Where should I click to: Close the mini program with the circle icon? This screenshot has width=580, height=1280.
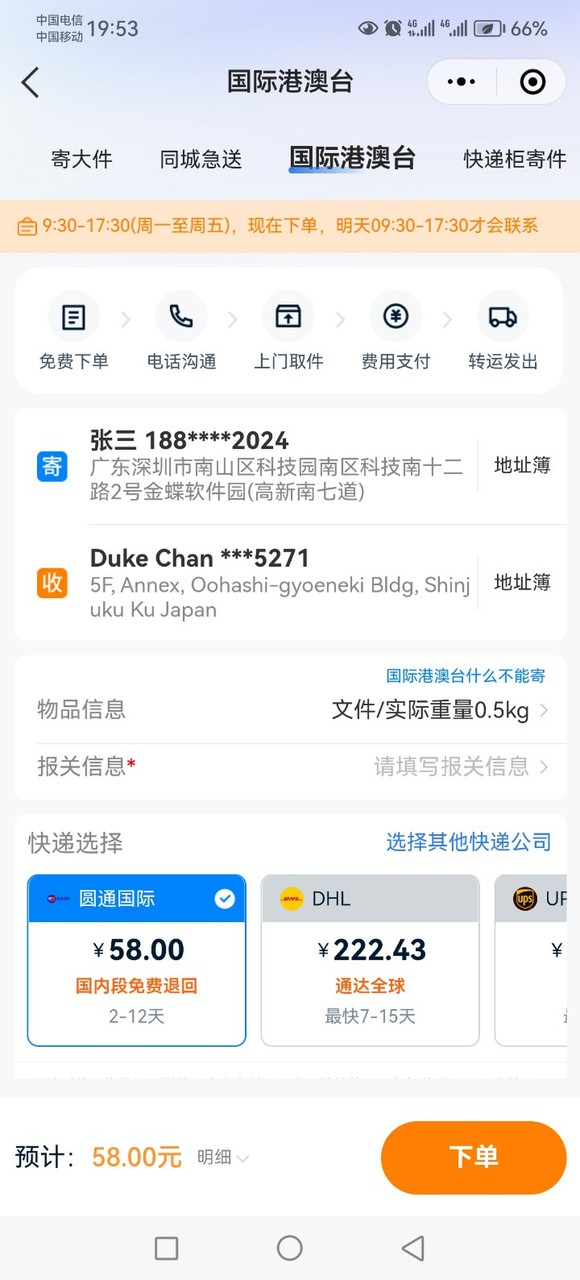(533, 82)
